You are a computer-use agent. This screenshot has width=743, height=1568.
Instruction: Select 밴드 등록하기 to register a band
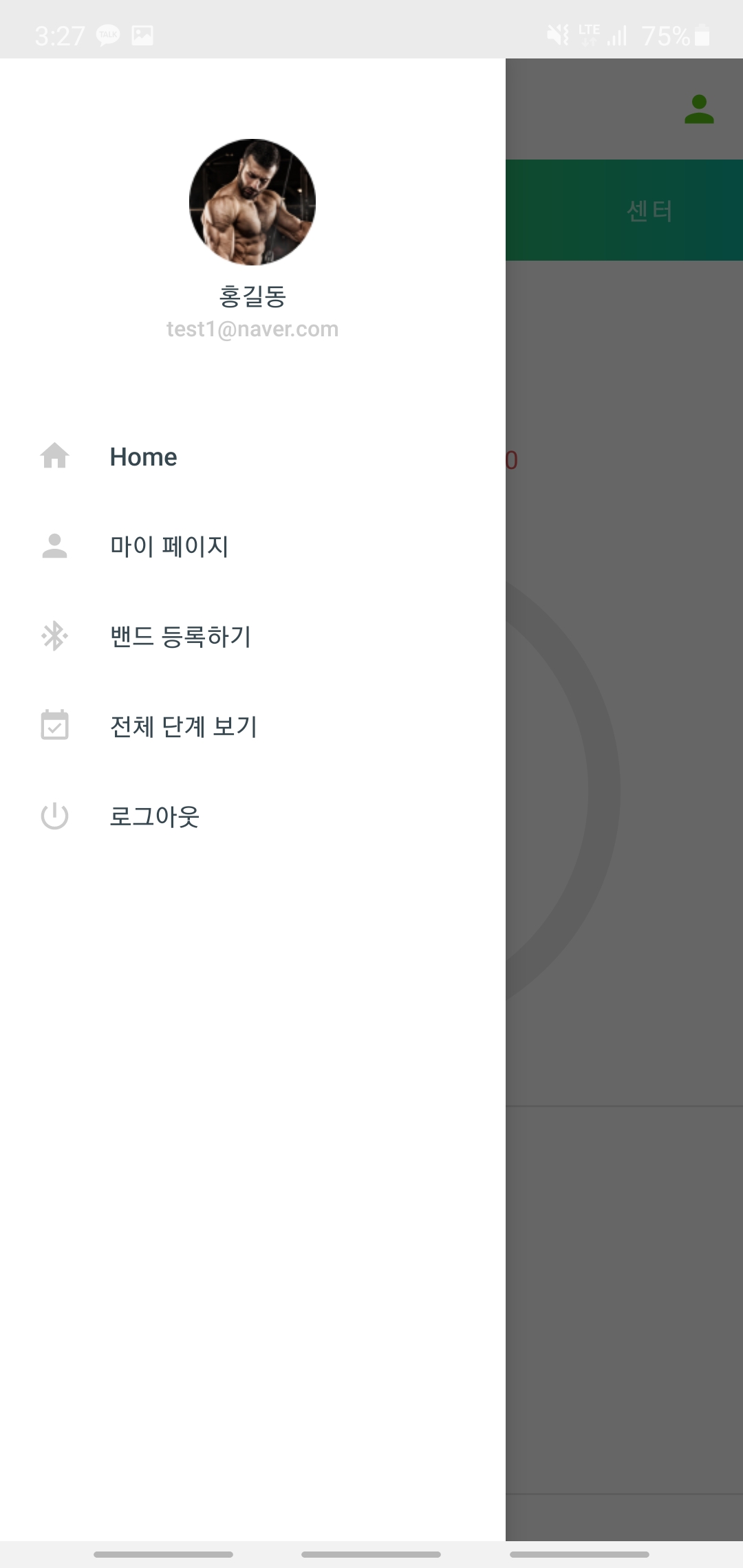coord(252,637)
